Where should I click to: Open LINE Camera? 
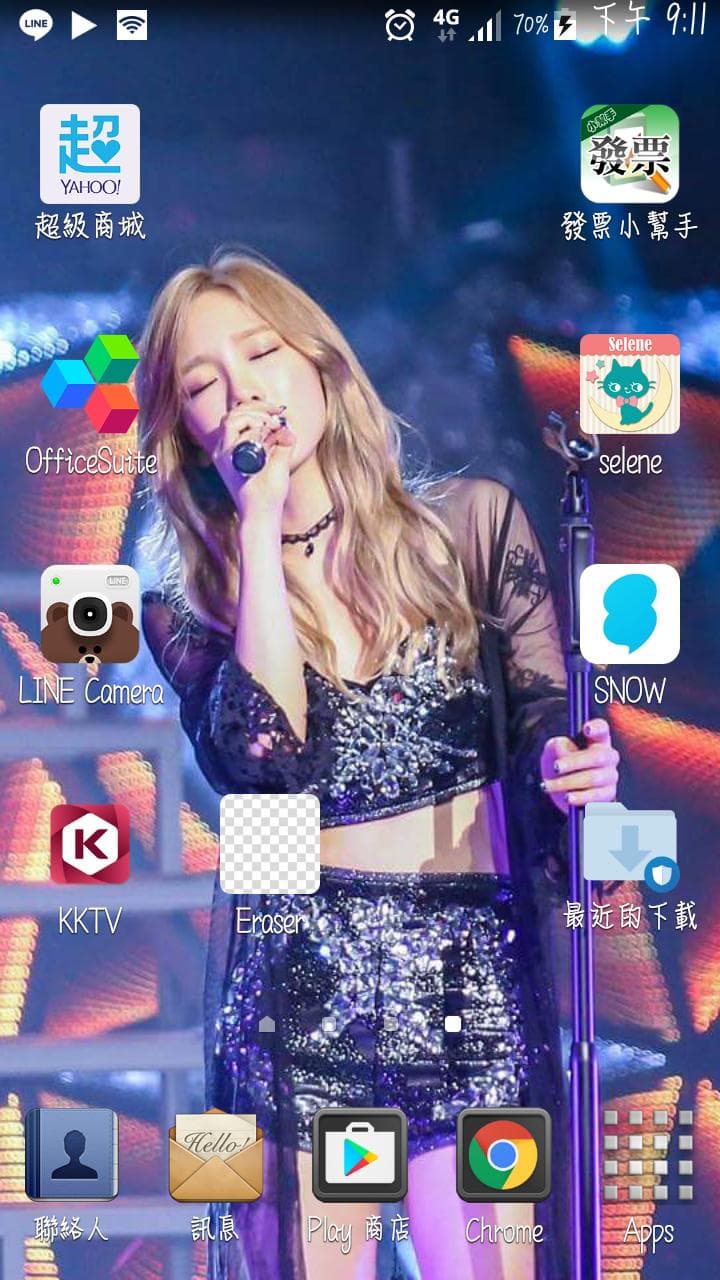[x=90, y=614]
